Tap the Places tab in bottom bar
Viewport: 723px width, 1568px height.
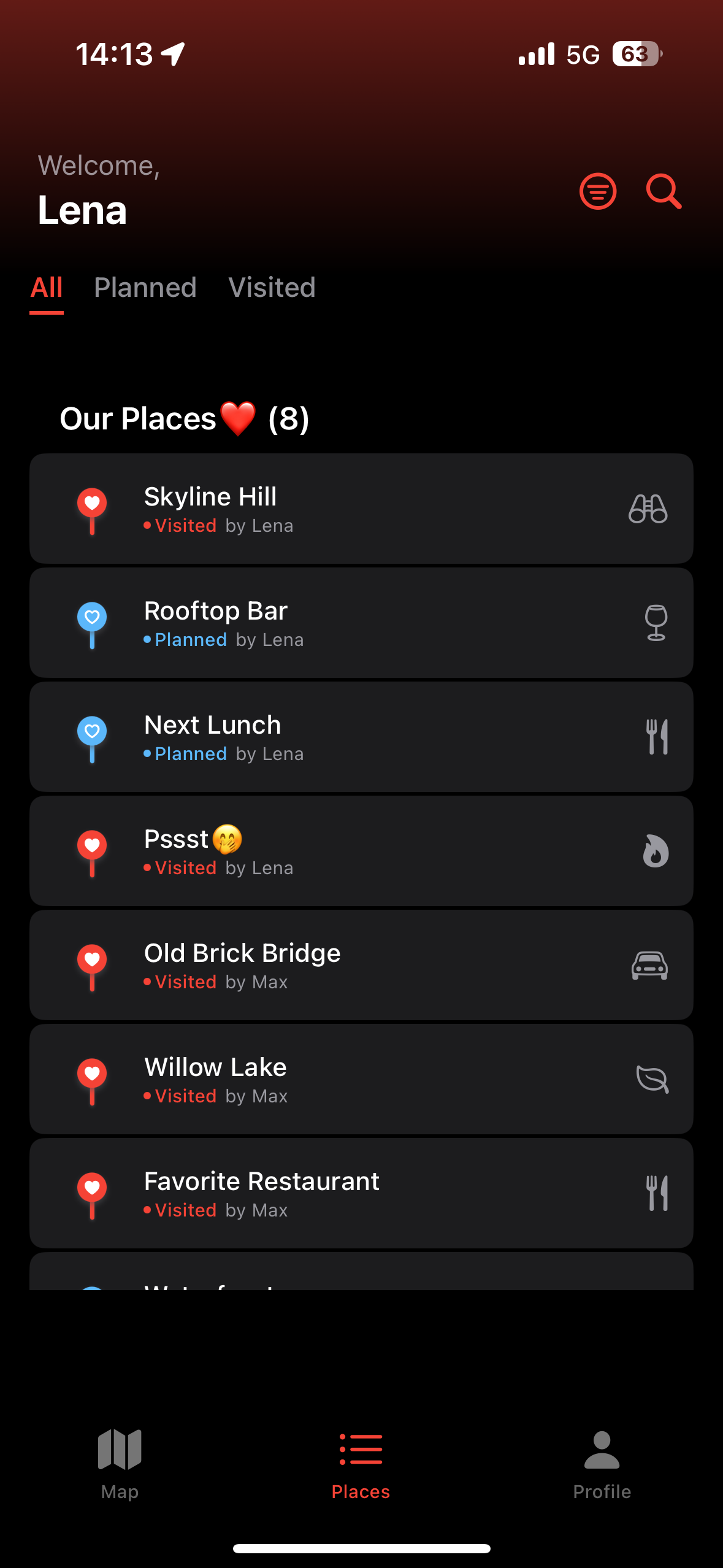(361, 1463)
